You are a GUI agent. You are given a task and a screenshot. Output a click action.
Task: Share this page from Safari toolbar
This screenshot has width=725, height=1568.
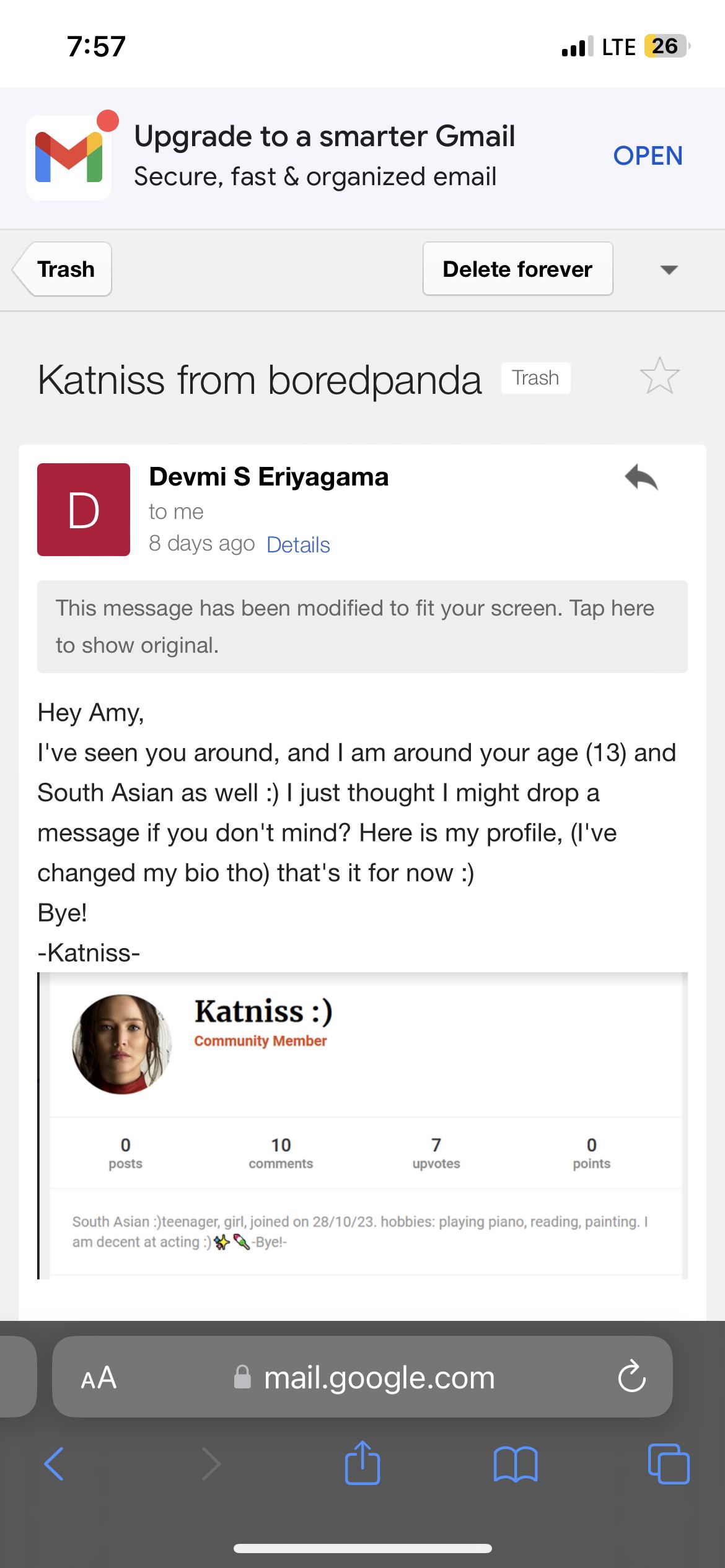pos(362,1462)
